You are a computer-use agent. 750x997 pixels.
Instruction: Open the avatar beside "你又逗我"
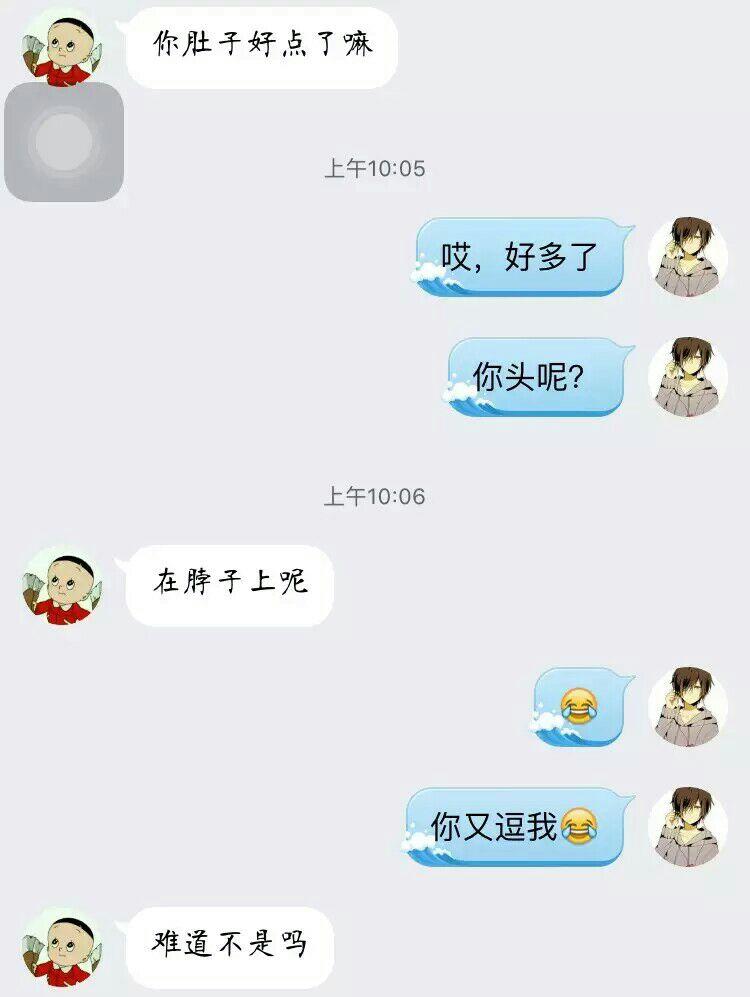[687, 826]
